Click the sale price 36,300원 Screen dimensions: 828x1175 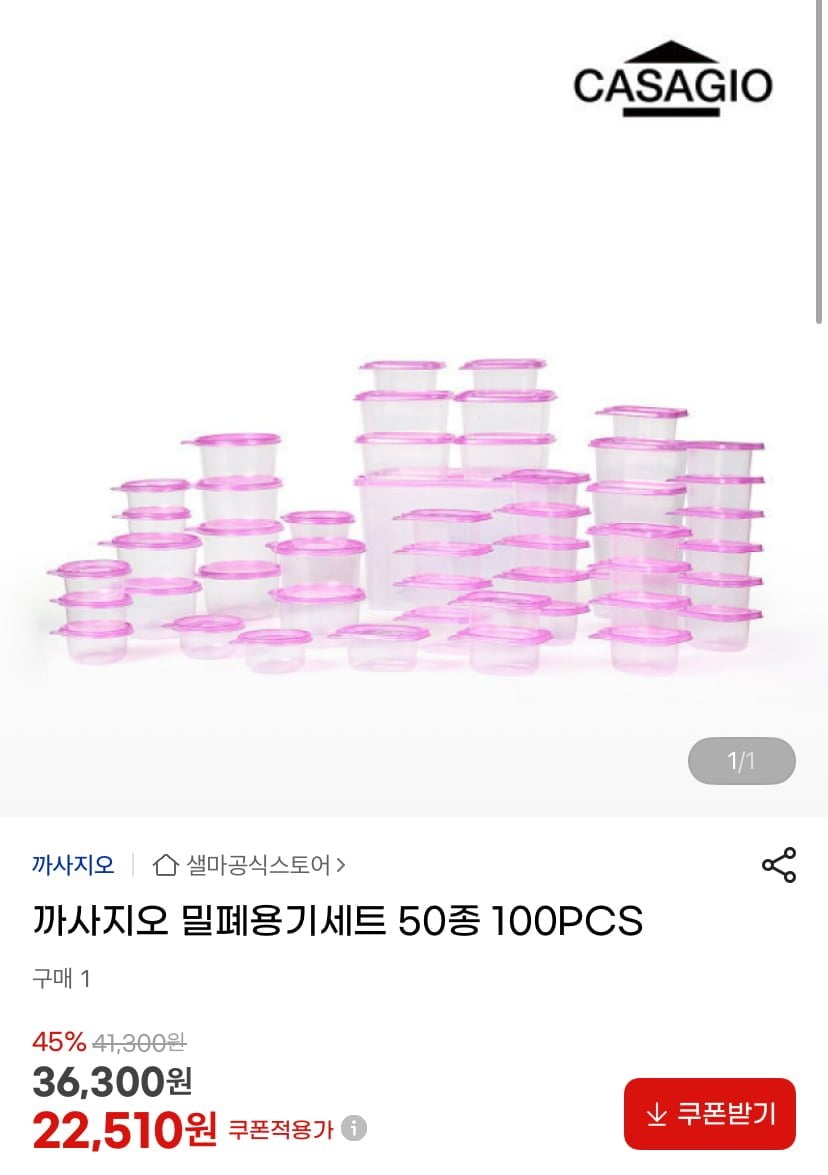click(110, 1081)
